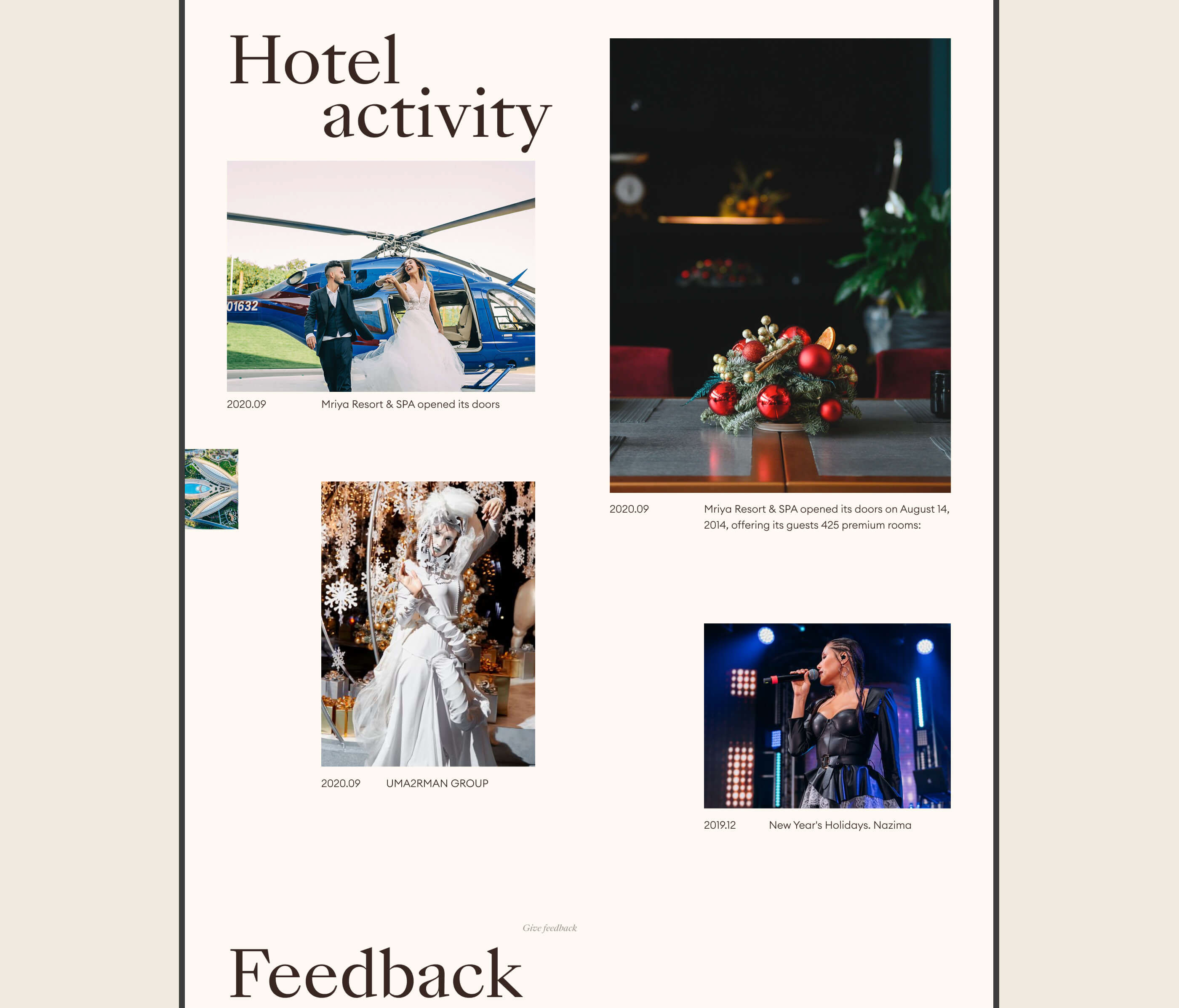Screen dimensions: 1179x1008
Task: Open the UMA2RMAN GROUP event card
Action: [428, 623]
